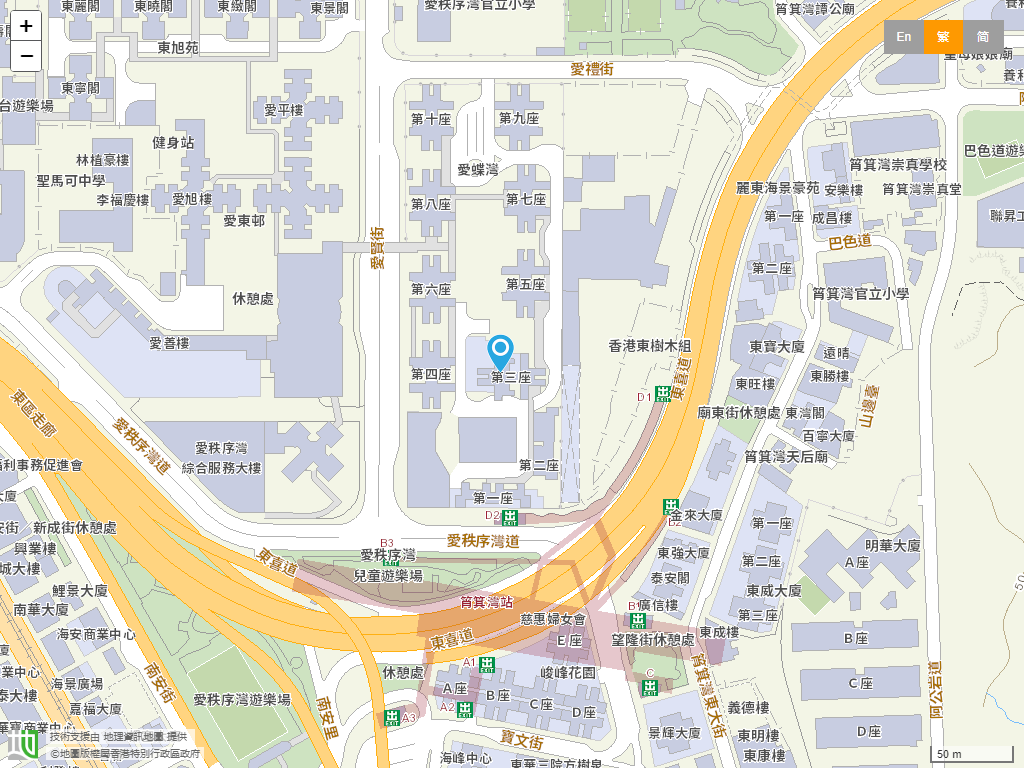Switch to Simplified Chinese language

983,37
